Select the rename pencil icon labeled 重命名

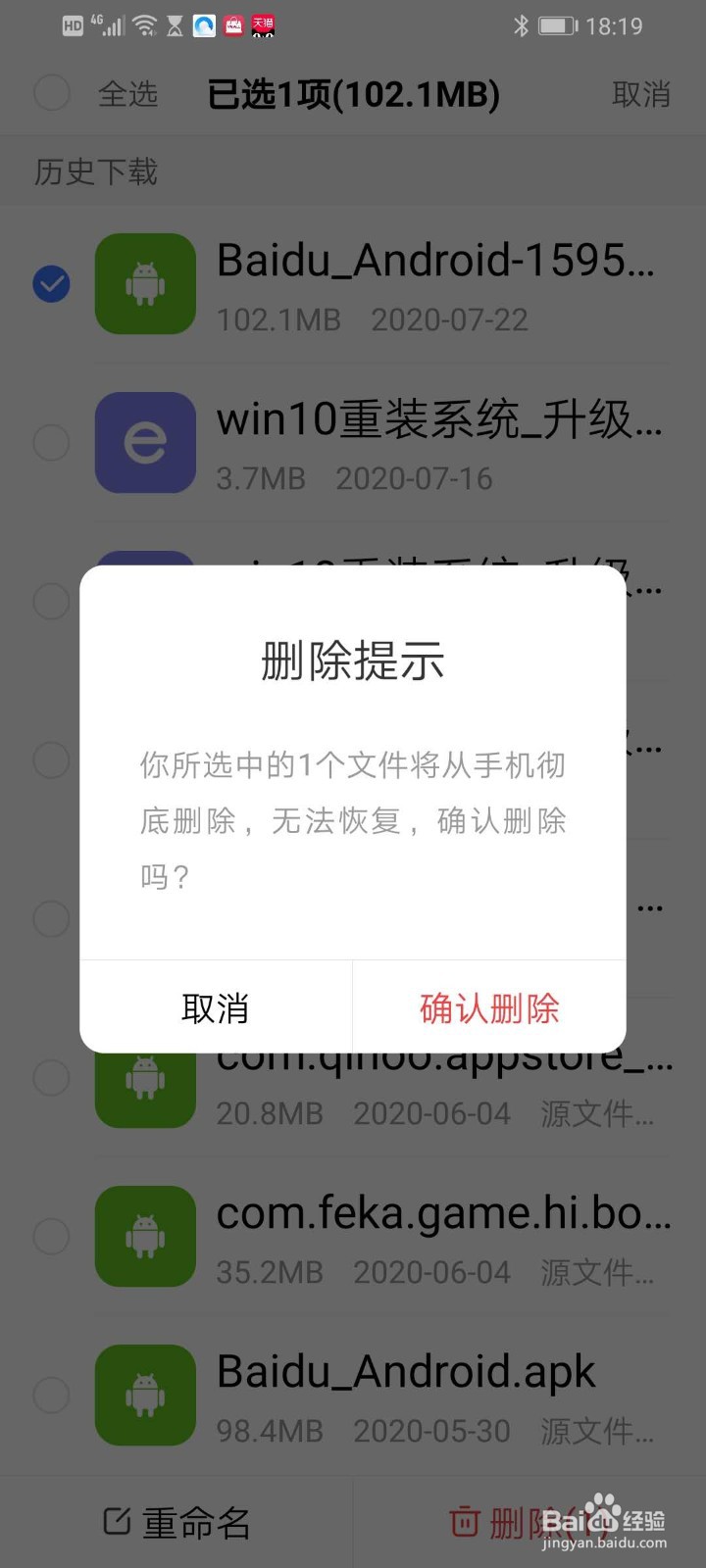coord(118,1522)
